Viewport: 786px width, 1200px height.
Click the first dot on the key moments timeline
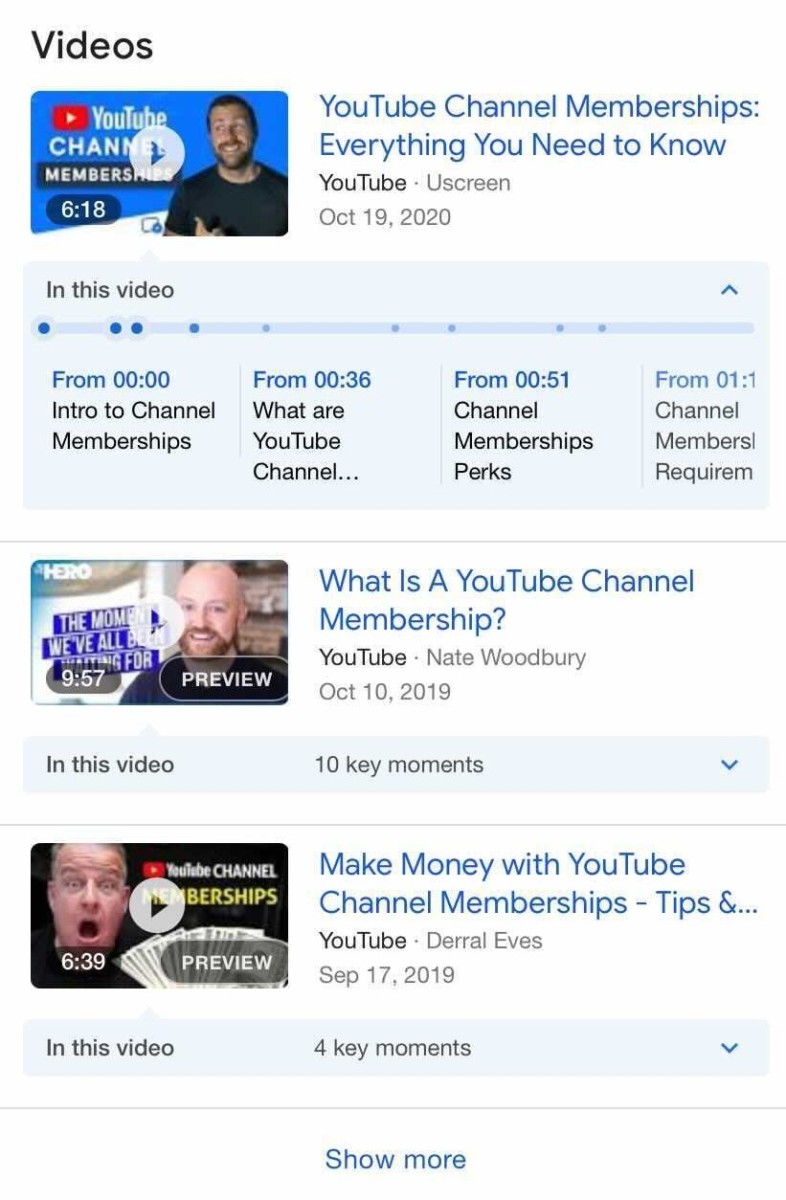(44, 328)
